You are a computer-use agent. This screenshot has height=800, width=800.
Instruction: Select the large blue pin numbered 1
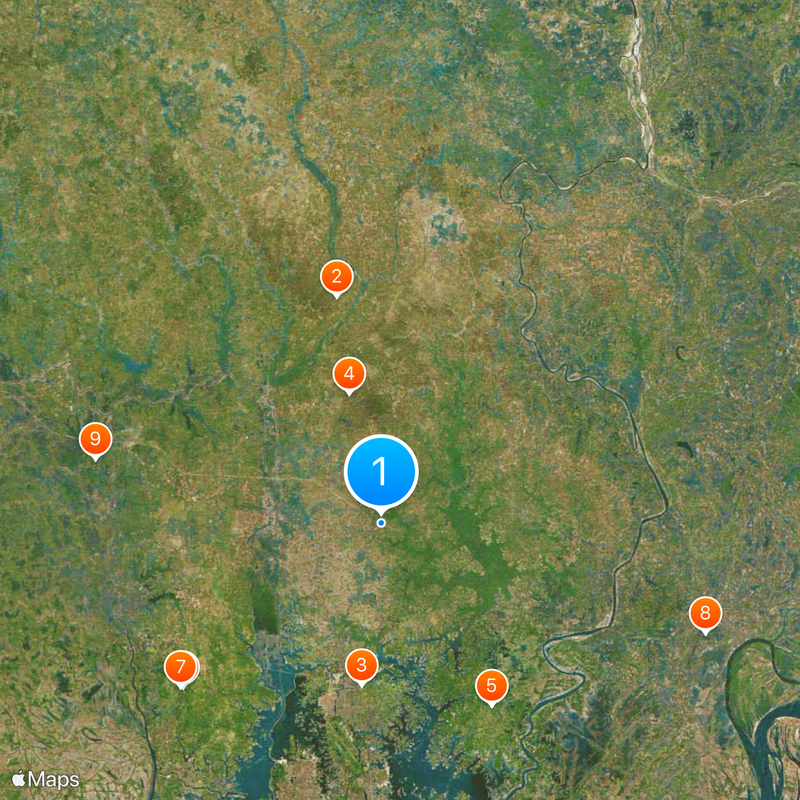(x=380, y=471)
